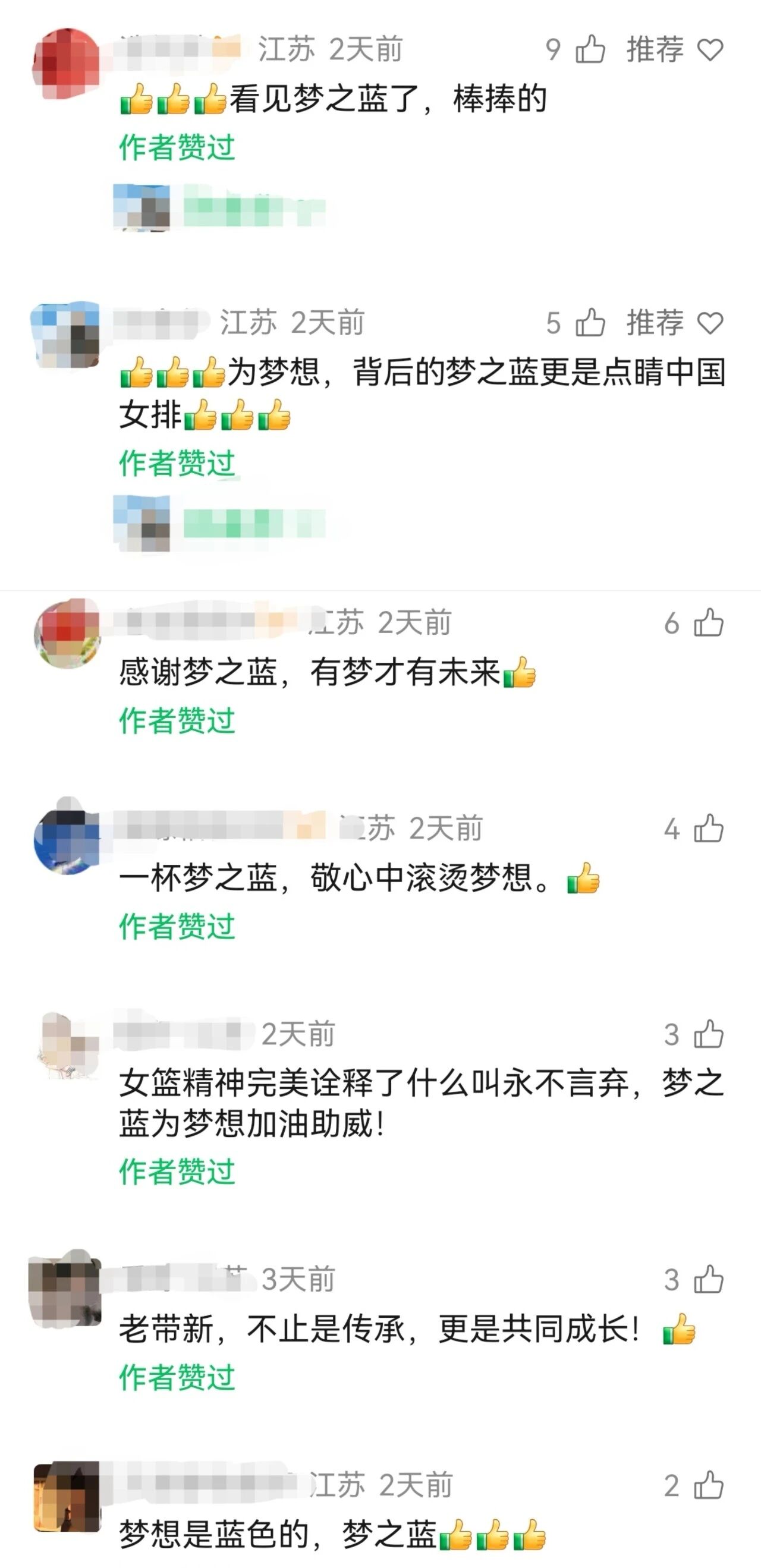Open avatar of the '看见梦之蓝了' commenter
Screen dimensions: 761x1568
coord(67,62)
